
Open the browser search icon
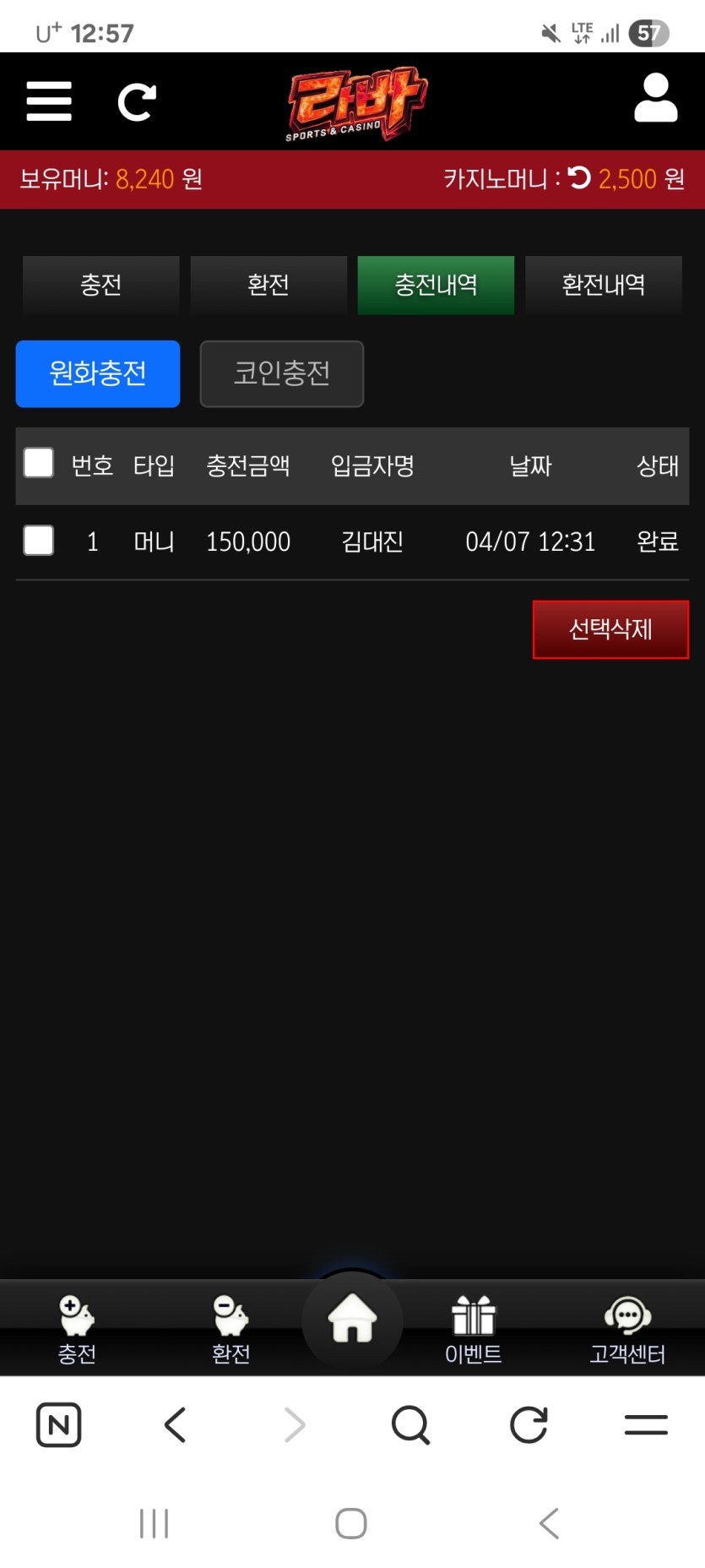tap(411, 1425)
